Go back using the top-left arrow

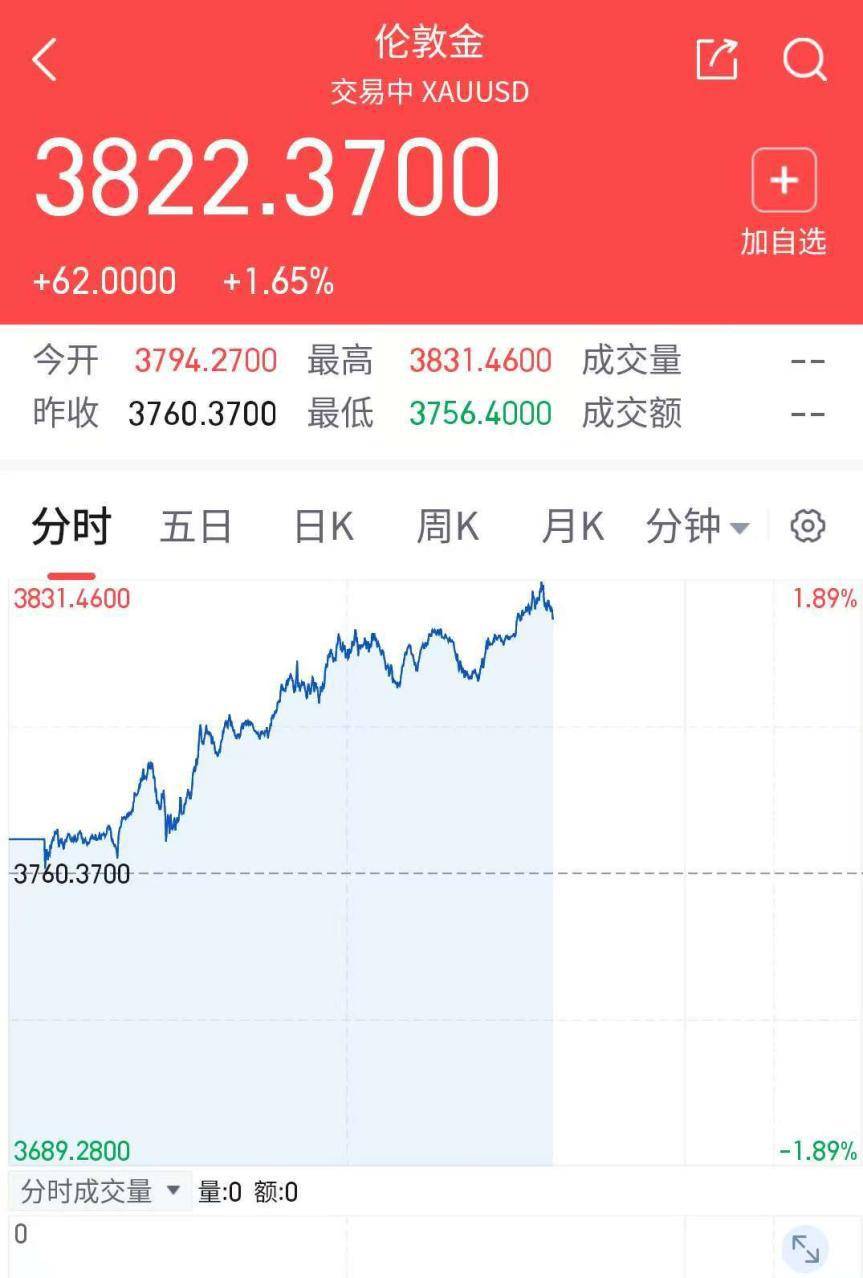pos(45,61)
